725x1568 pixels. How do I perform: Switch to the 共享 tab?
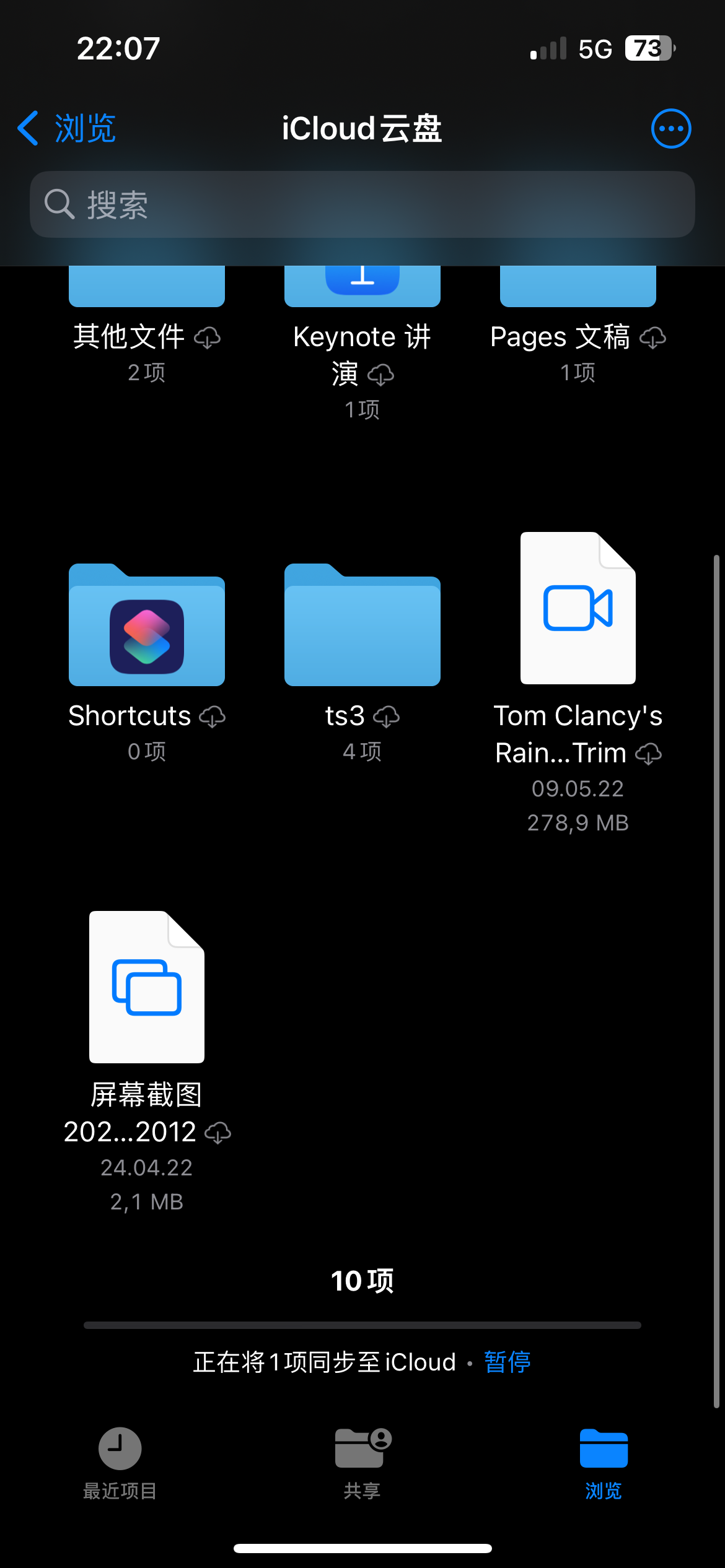[362, 1463]
